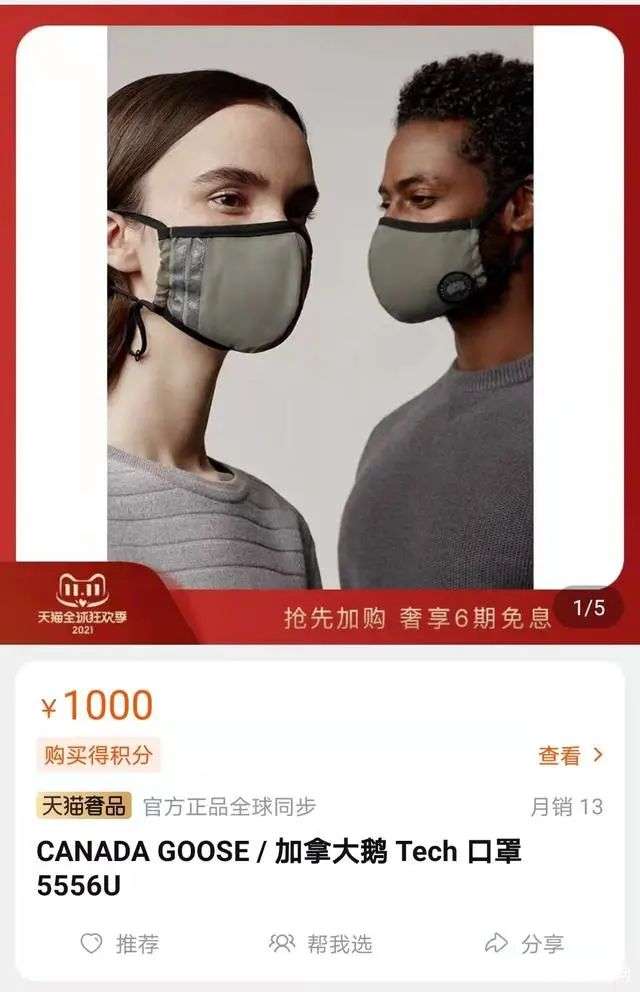The width and height of the screenshot is (640, 992).
Task: Tap the 推荐 heart to recommend this item
Action: (x=119, y=943)
